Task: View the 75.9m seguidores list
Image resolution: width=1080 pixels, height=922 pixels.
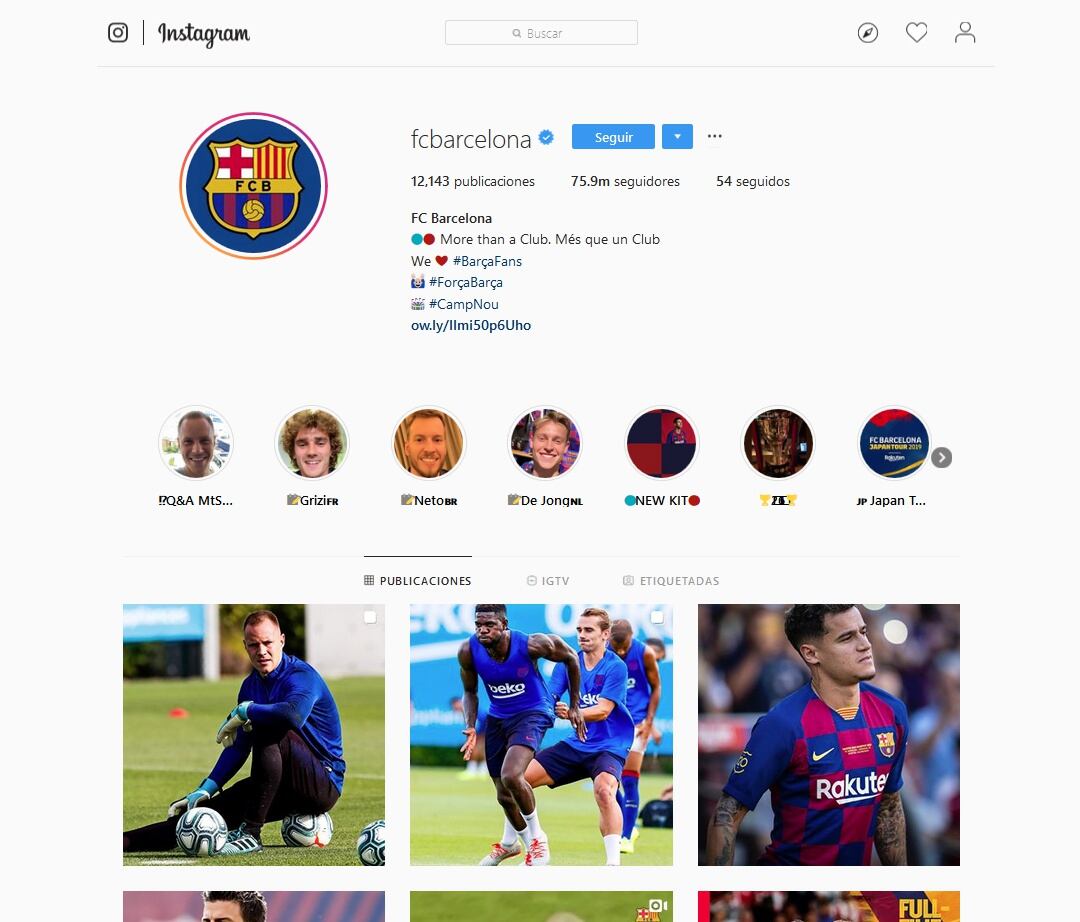Action: (625, 181)
